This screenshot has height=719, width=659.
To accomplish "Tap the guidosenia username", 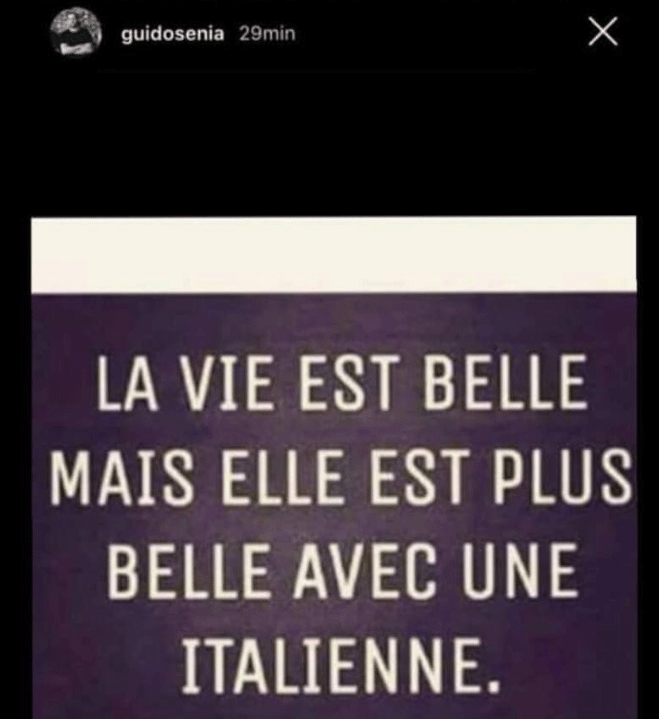I will tap(174, 33).
